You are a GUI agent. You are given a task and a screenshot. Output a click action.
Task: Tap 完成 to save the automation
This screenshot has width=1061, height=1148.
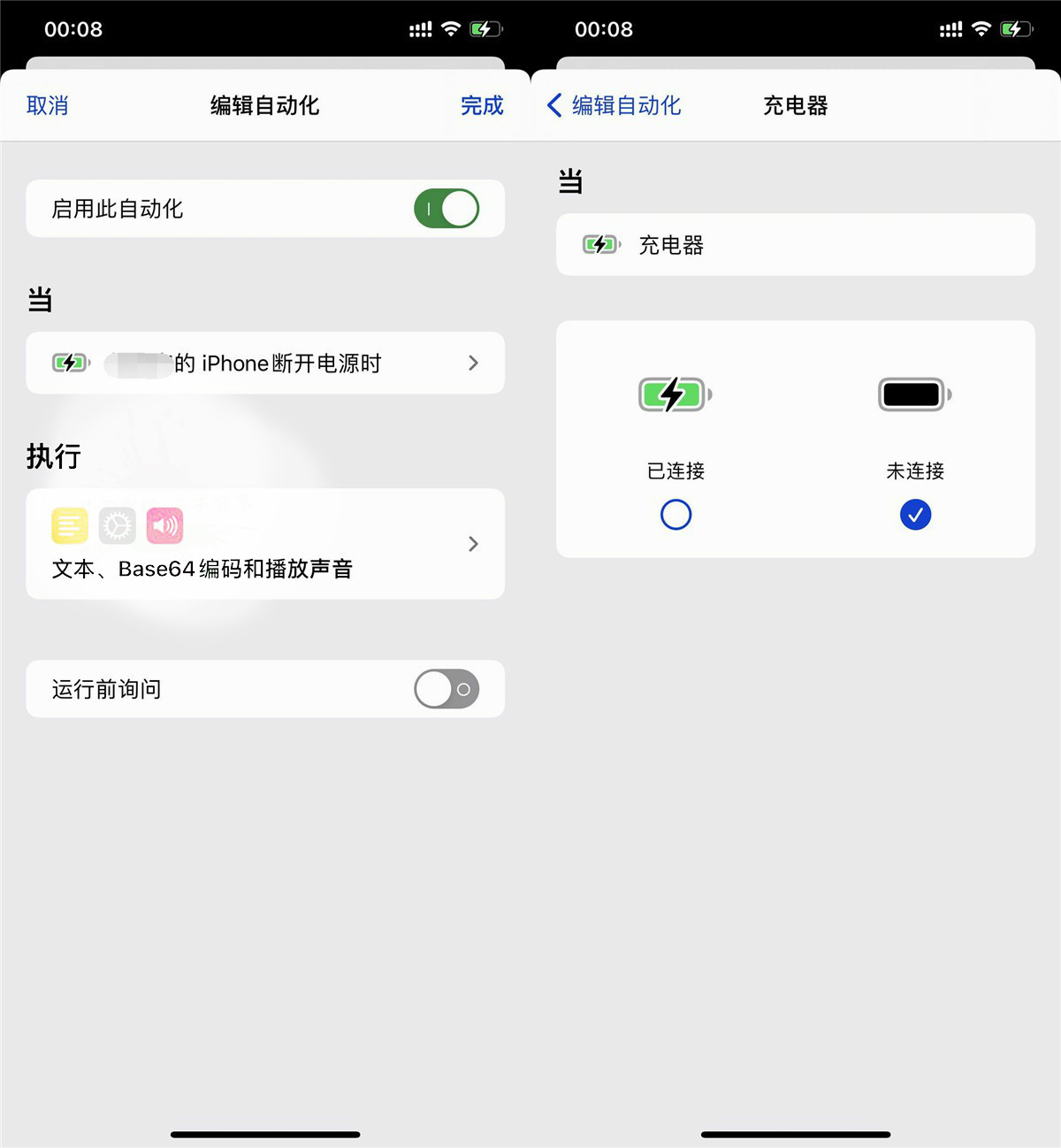[x=482, y=106]
